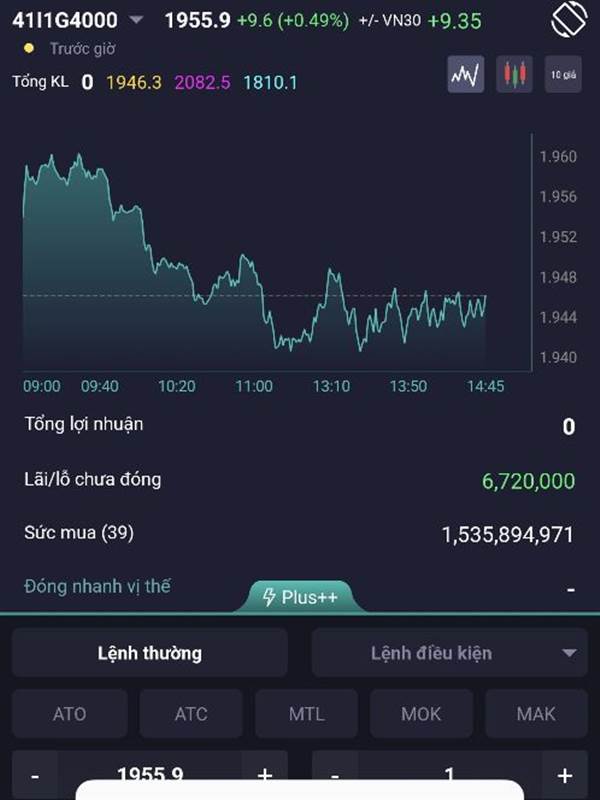The height and width of the screenshot is (800, 600).
Task: Increase the order quantity
Action: point(565,775)
